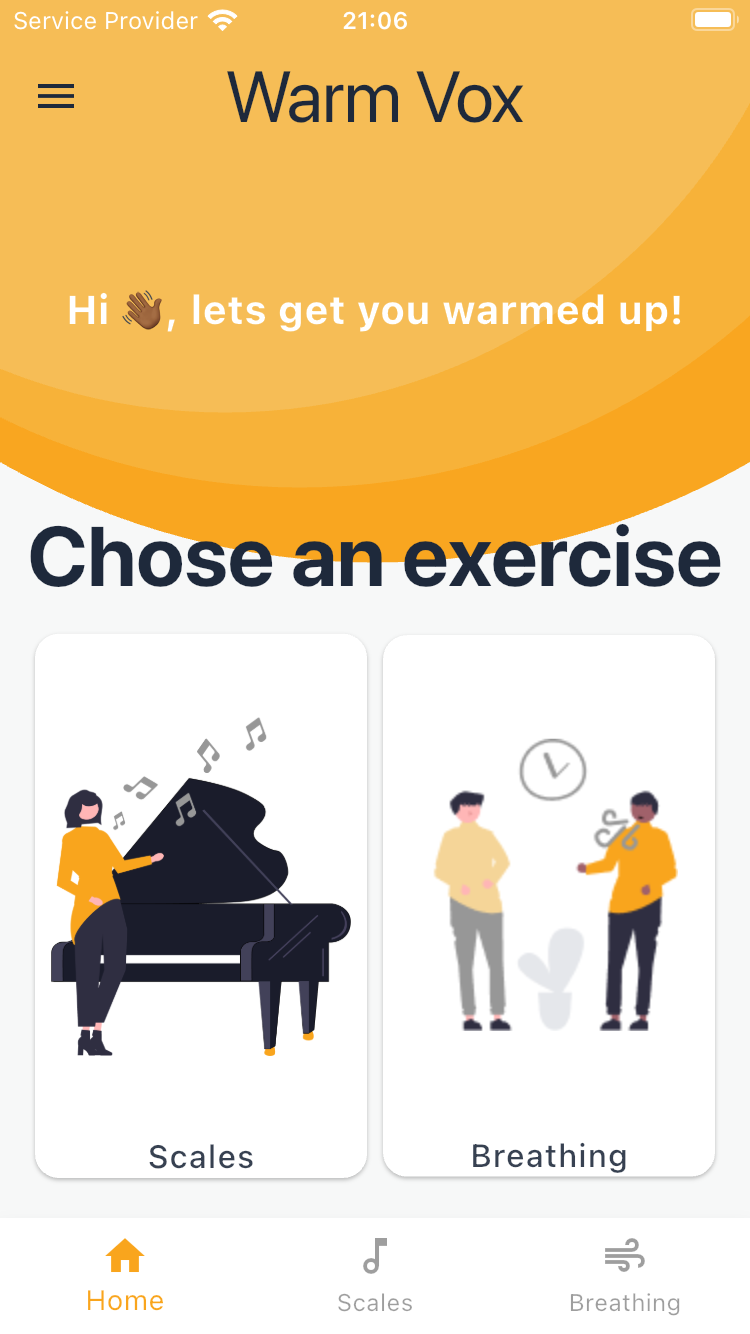Switch to the Breathing tab
The width and height of the screenshot is (750, 1334).
tap(625, 1275)
